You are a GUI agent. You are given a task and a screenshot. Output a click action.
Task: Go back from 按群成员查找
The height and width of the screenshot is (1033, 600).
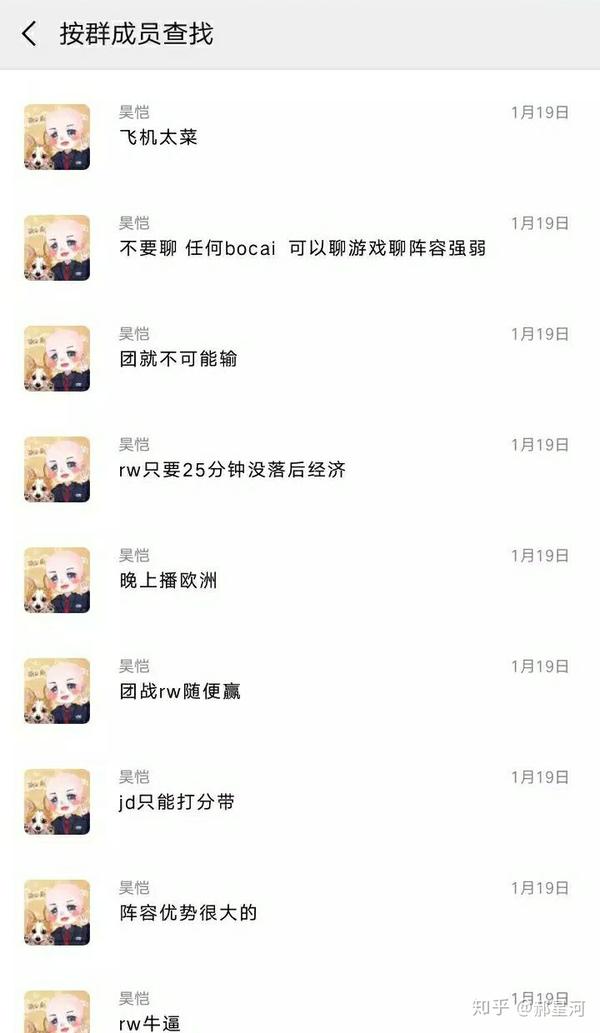[x=29, y=34]
